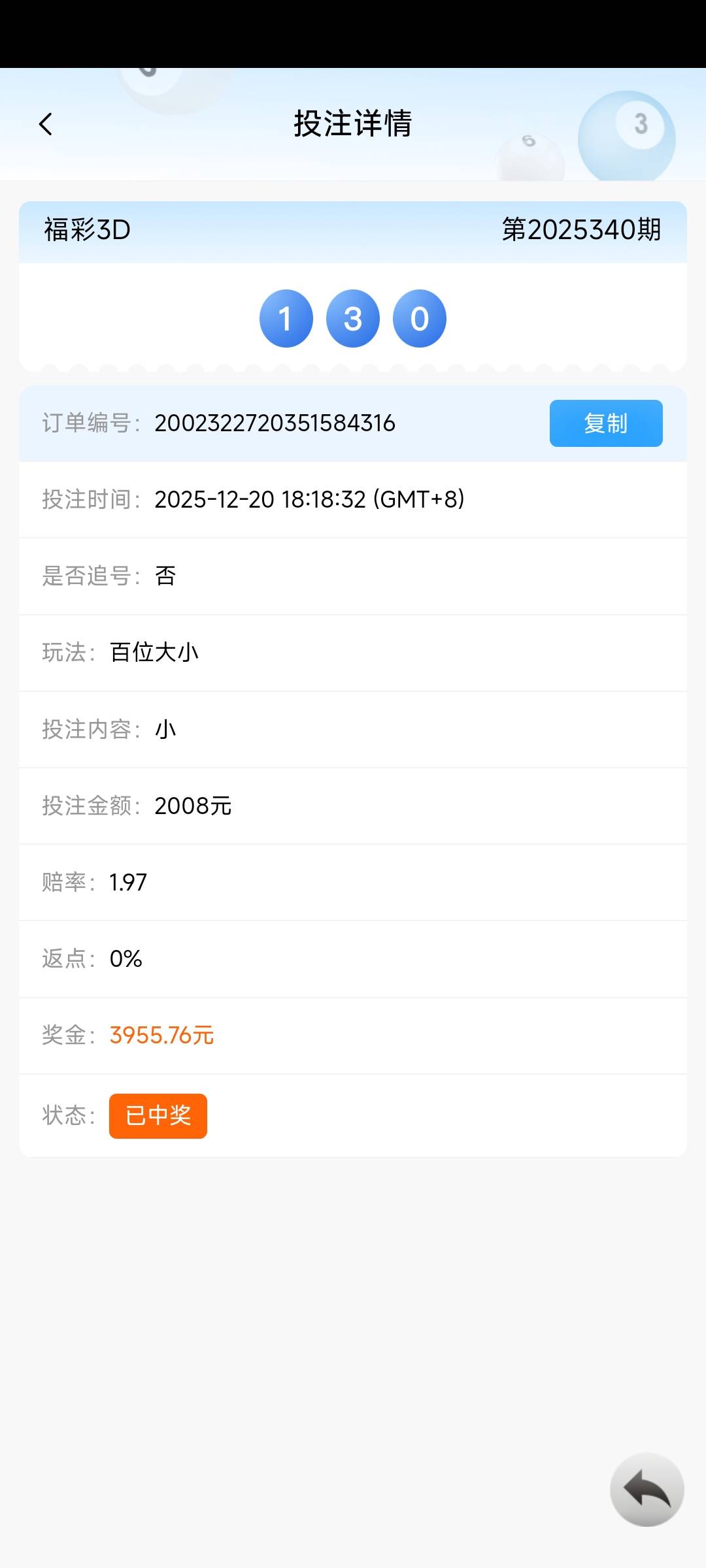Click the 赔率 1.97 row
The height and width of the screenshot is (1568, 706).
pyautogui.click(x=128, y=882)
